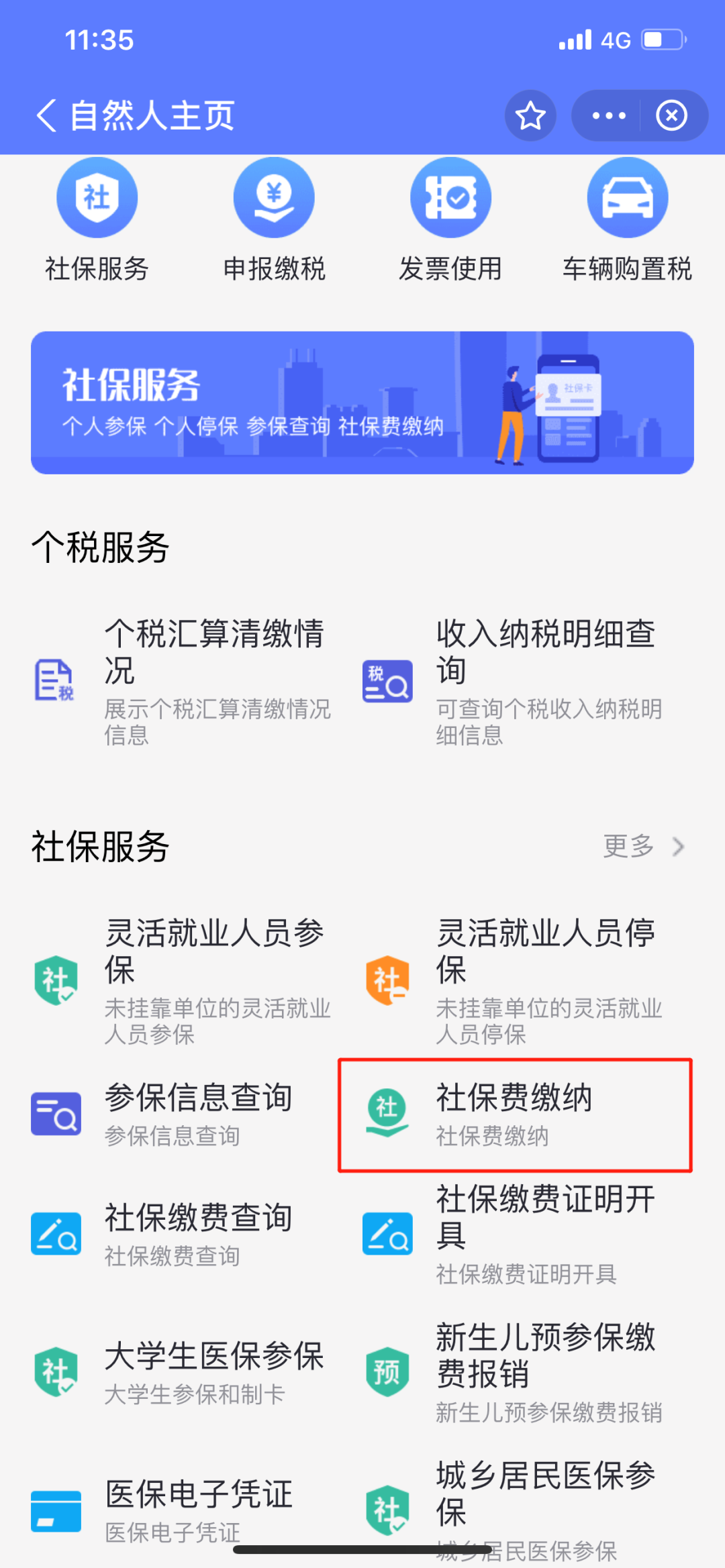Screen dimensions: 725x1568
Task: Open the three-dot more menu
Action: point(608,115)
